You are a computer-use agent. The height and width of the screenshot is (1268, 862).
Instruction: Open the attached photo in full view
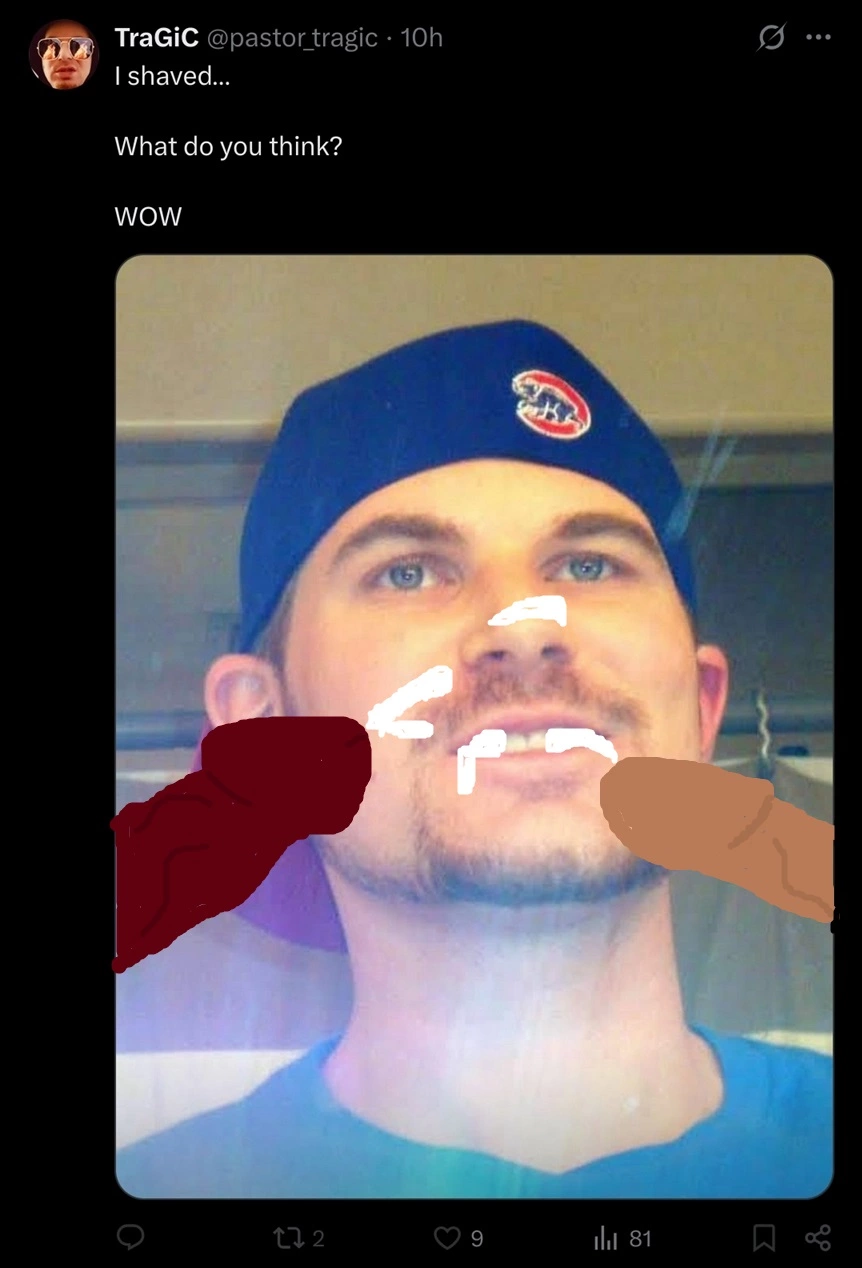(x=474, y=500)
